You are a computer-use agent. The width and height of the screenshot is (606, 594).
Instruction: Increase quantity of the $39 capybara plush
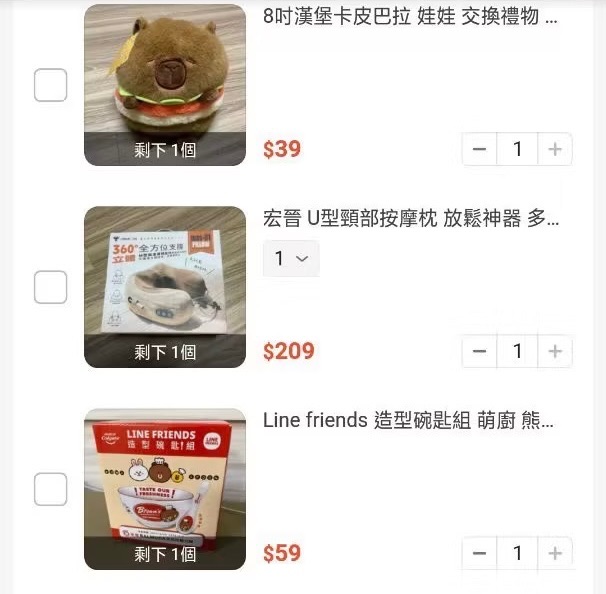point(555,149)
